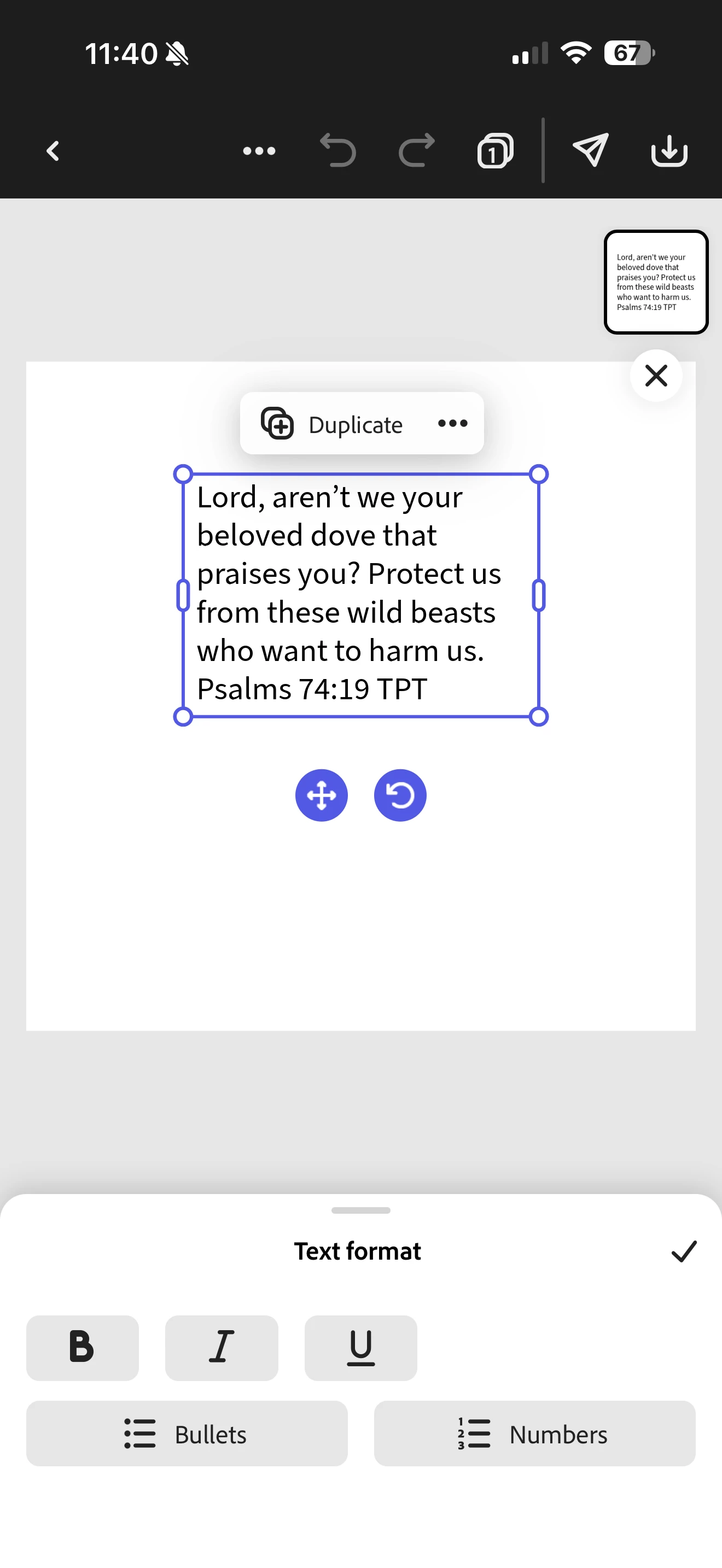
Task: Tap the text box with the Psalms verse
Action: point(360,594)
